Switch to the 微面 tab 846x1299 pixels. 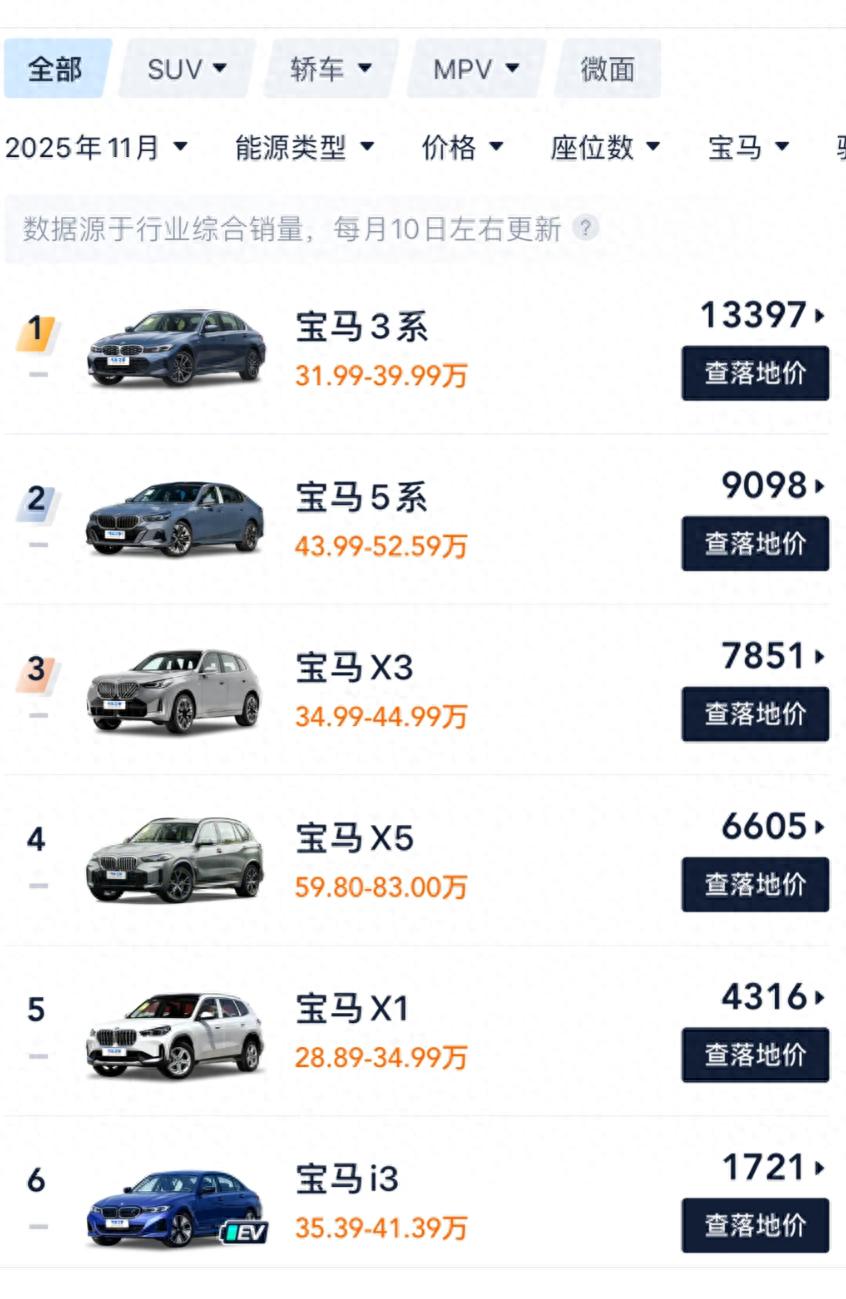tap(607, 69)
